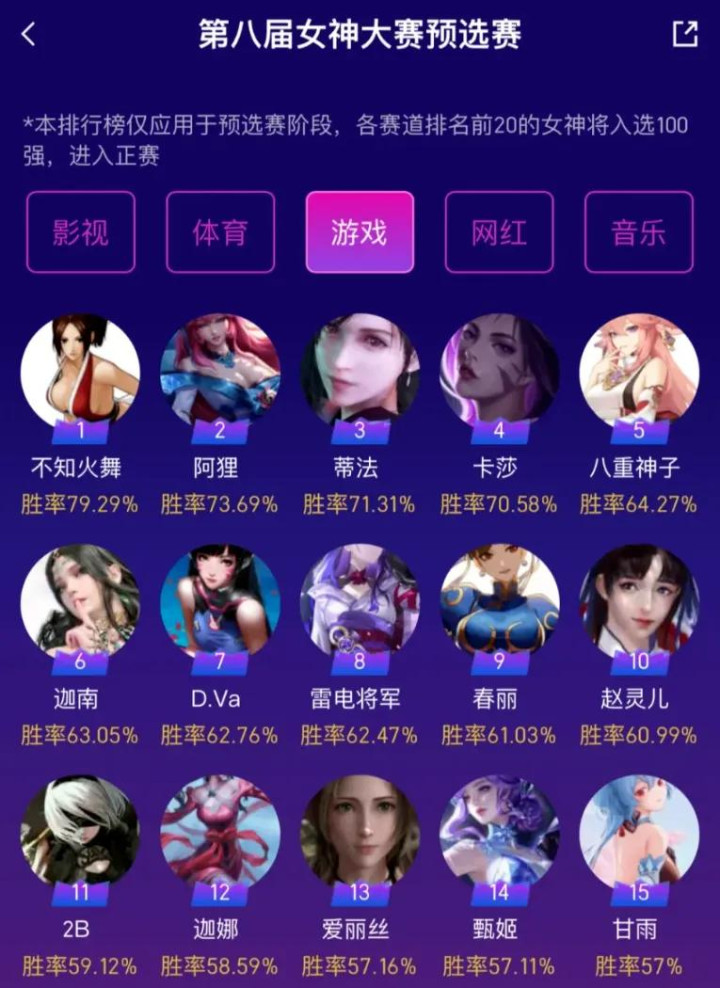Open the 爱丽丝 entry
The height and width of the screenshot is (988, 720).
(x=359, y=832)
